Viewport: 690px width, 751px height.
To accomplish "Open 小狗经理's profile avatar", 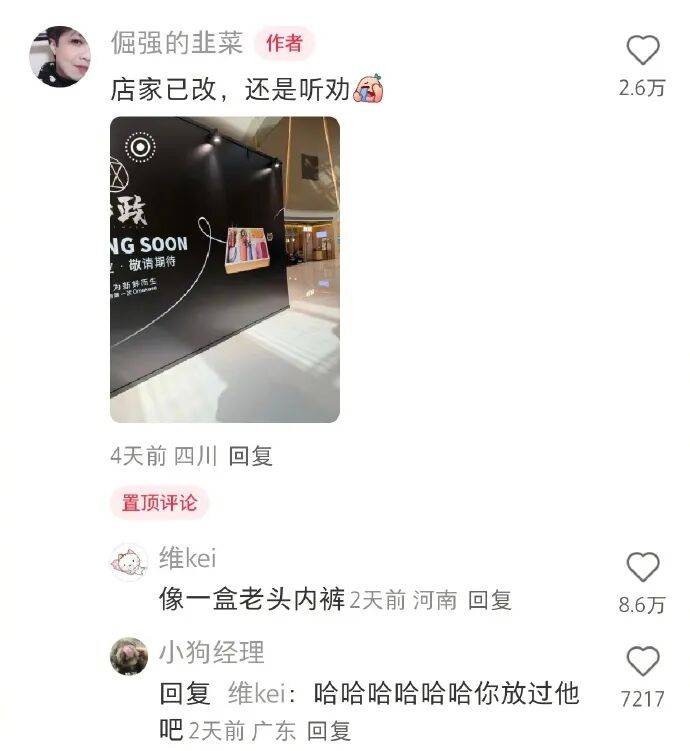I will [129, 656].
